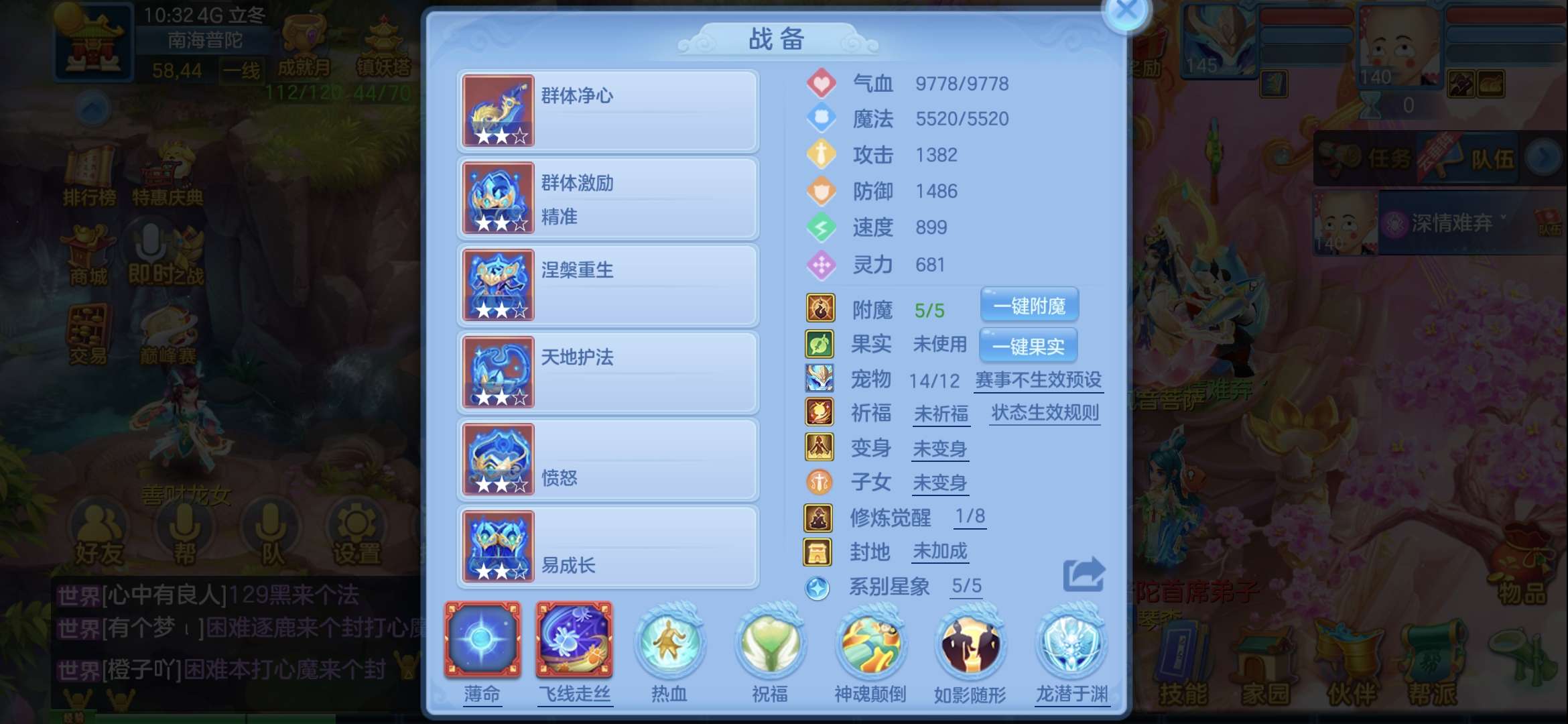The width and height of the screenshot is (1568, 724).
Task: Open the 赛事不生效预设 link
Action: (1038, 380)
